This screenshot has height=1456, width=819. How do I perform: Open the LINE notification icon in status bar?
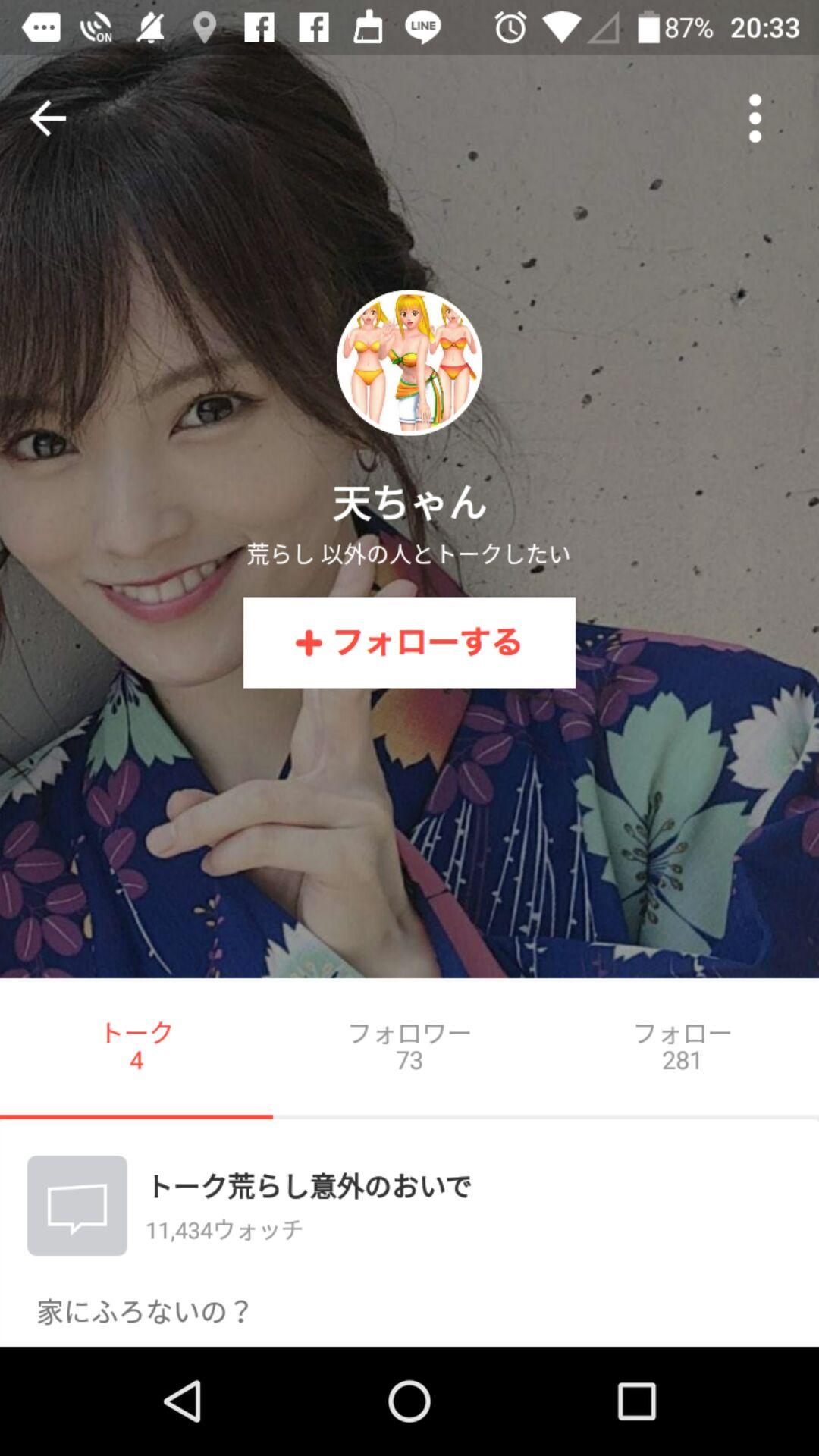(425, 25)
